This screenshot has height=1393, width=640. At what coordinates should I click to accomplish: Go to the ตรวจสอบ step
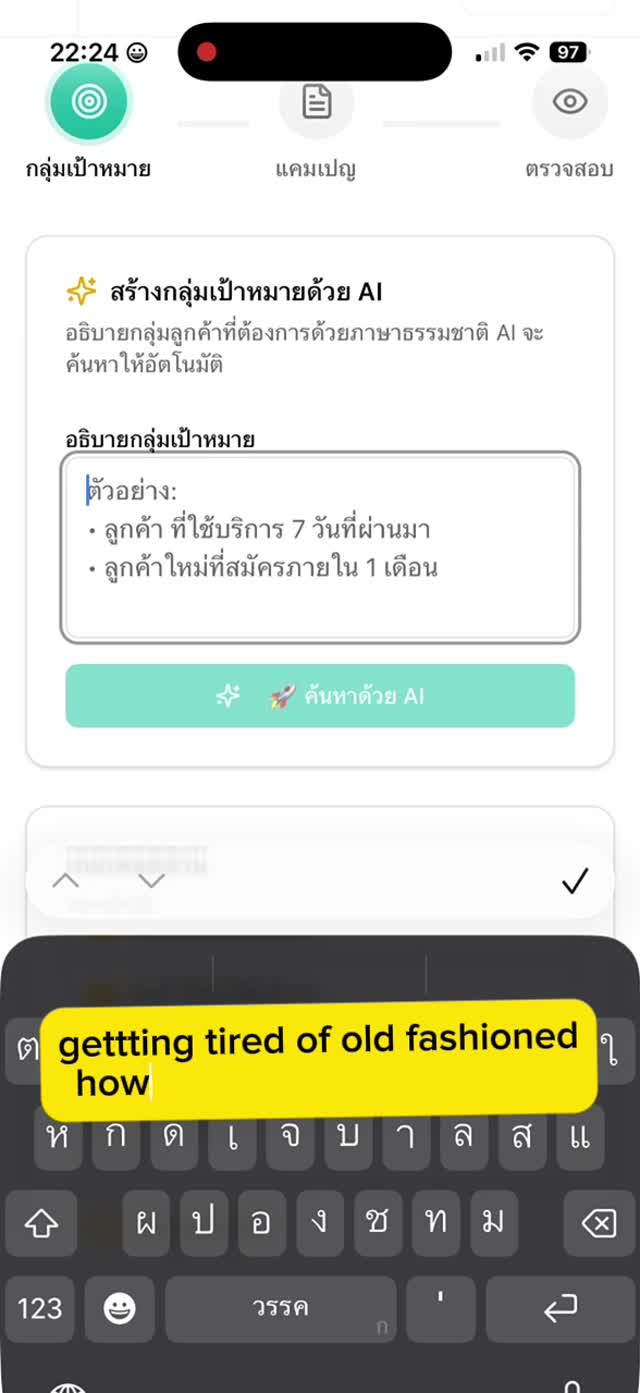pyautogui.click(x=569, y=102)
